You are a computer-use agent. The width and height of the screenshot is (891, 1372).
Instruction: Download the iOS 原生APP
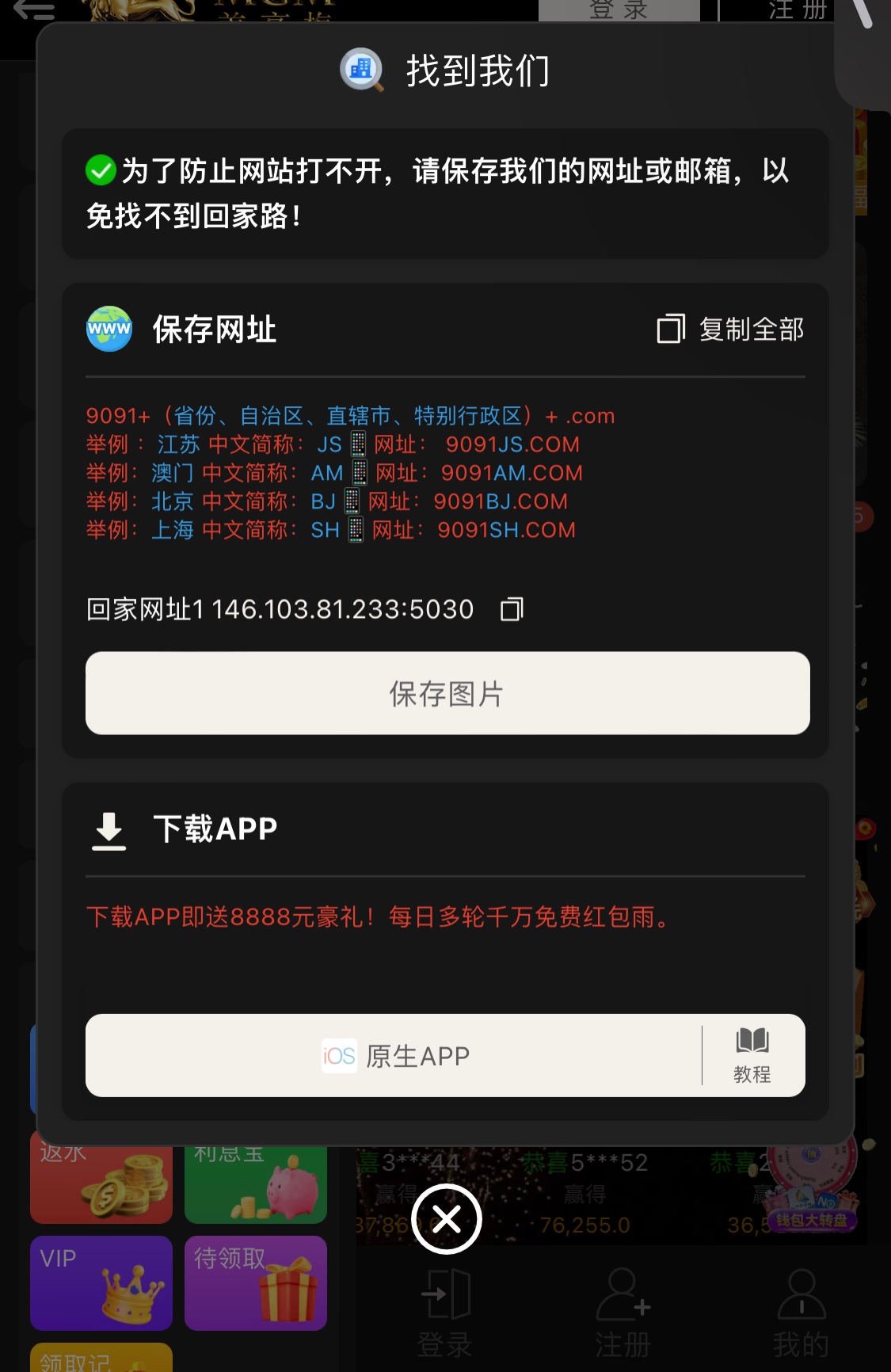(394, 1056)
